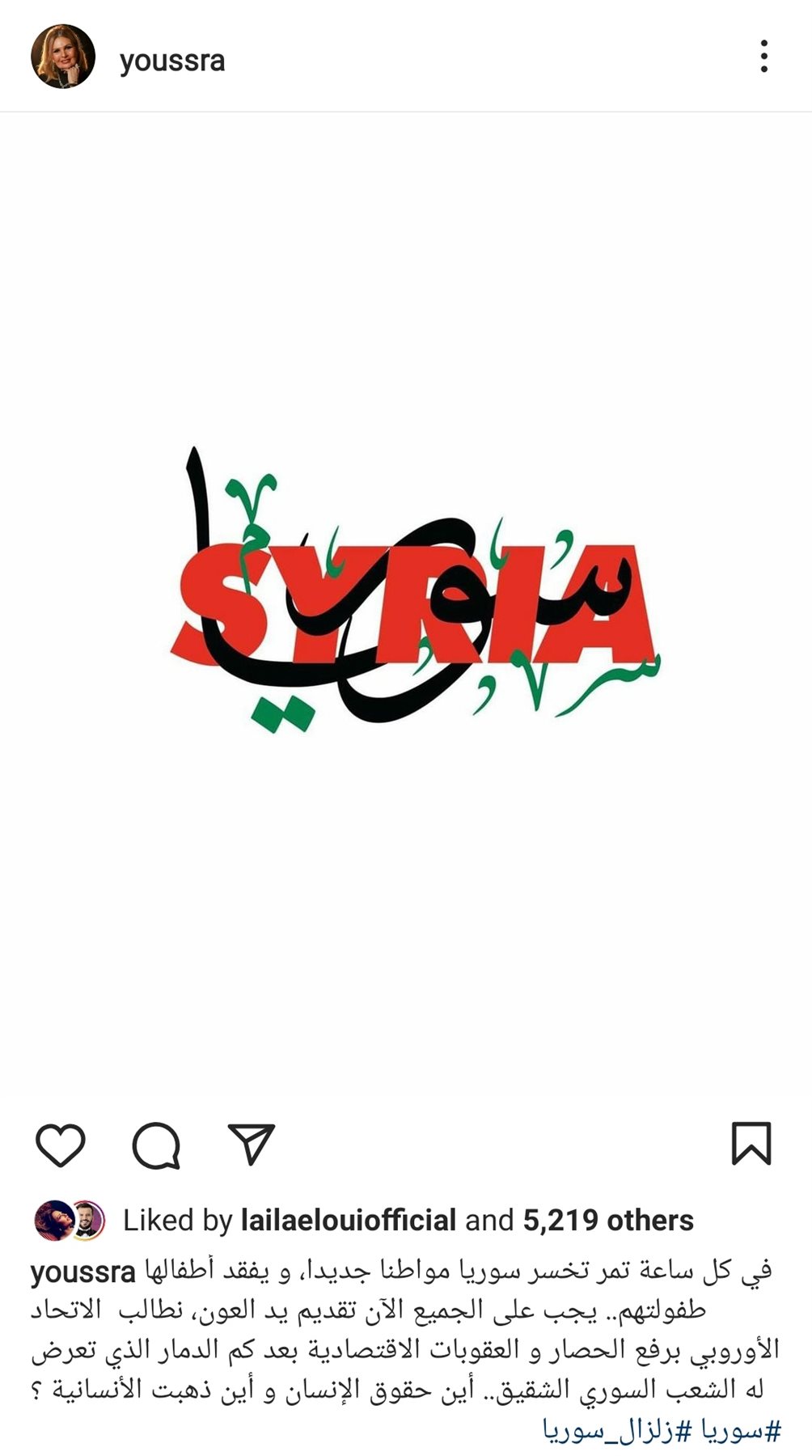Tap the youssra username in the header
The width and height of the screenshot is (812, 1456).
(172, 61)
